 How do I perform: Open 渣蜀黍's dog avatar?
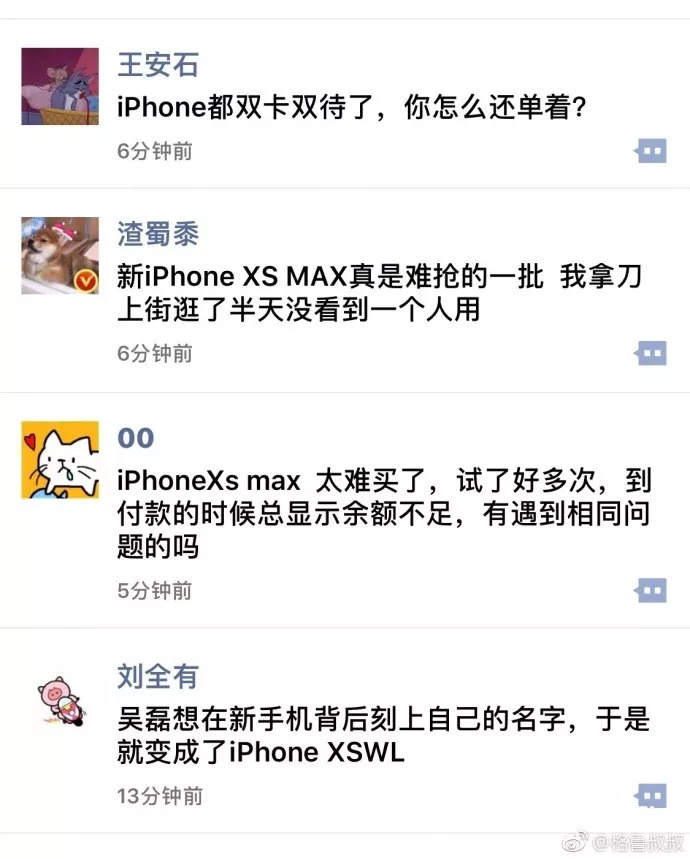pos(60,256)
